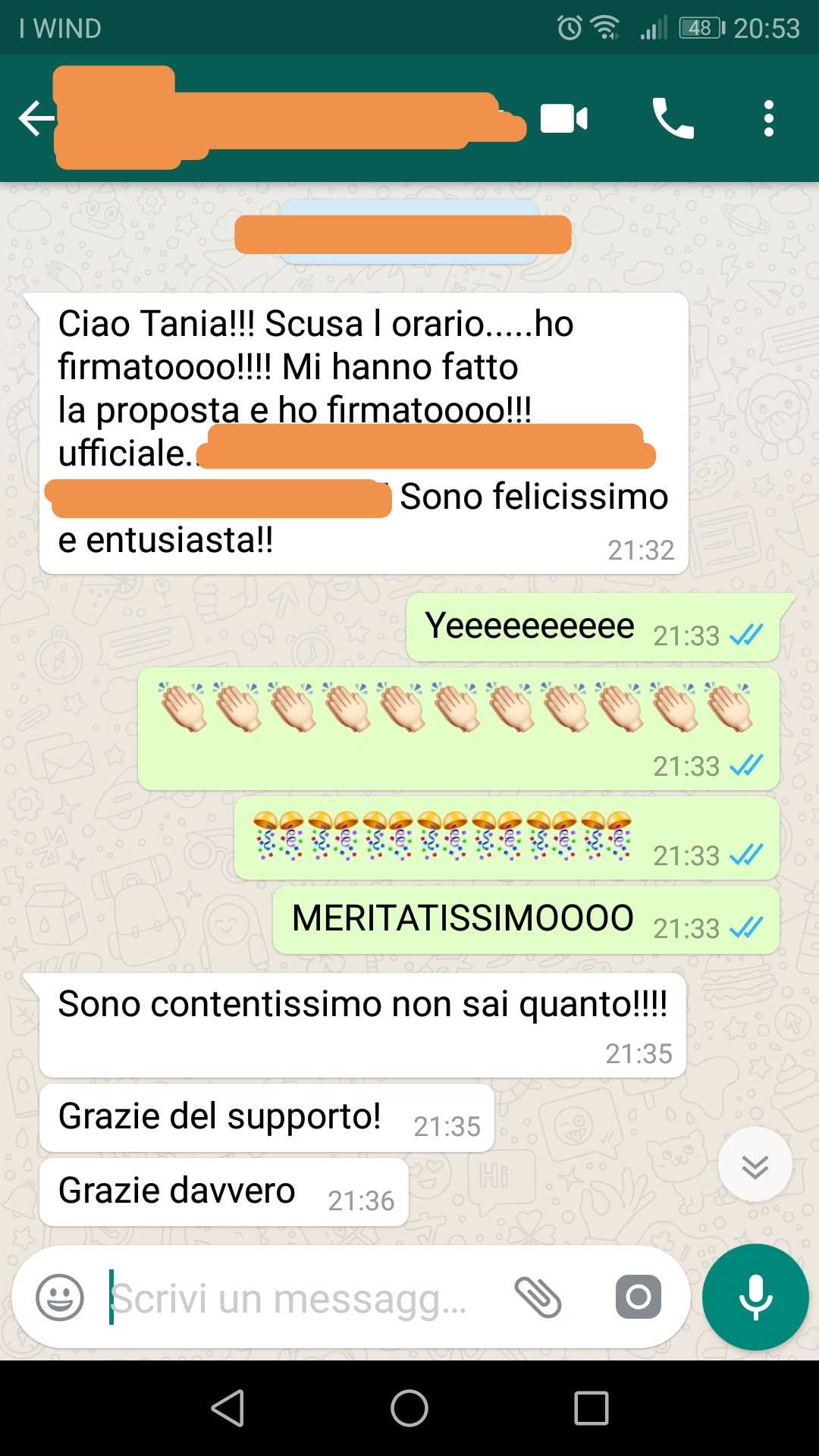Tap the voice message microphone
This screenshot has height=1456, width=819.
pos(755,1298)
